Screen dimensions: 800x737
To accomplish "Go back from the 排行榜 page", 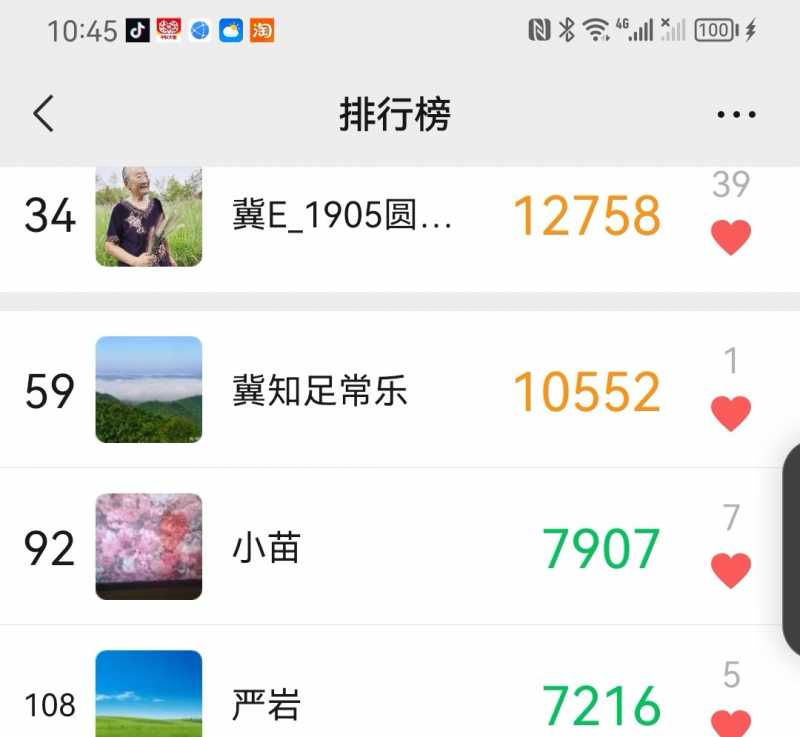I will 43,115.
